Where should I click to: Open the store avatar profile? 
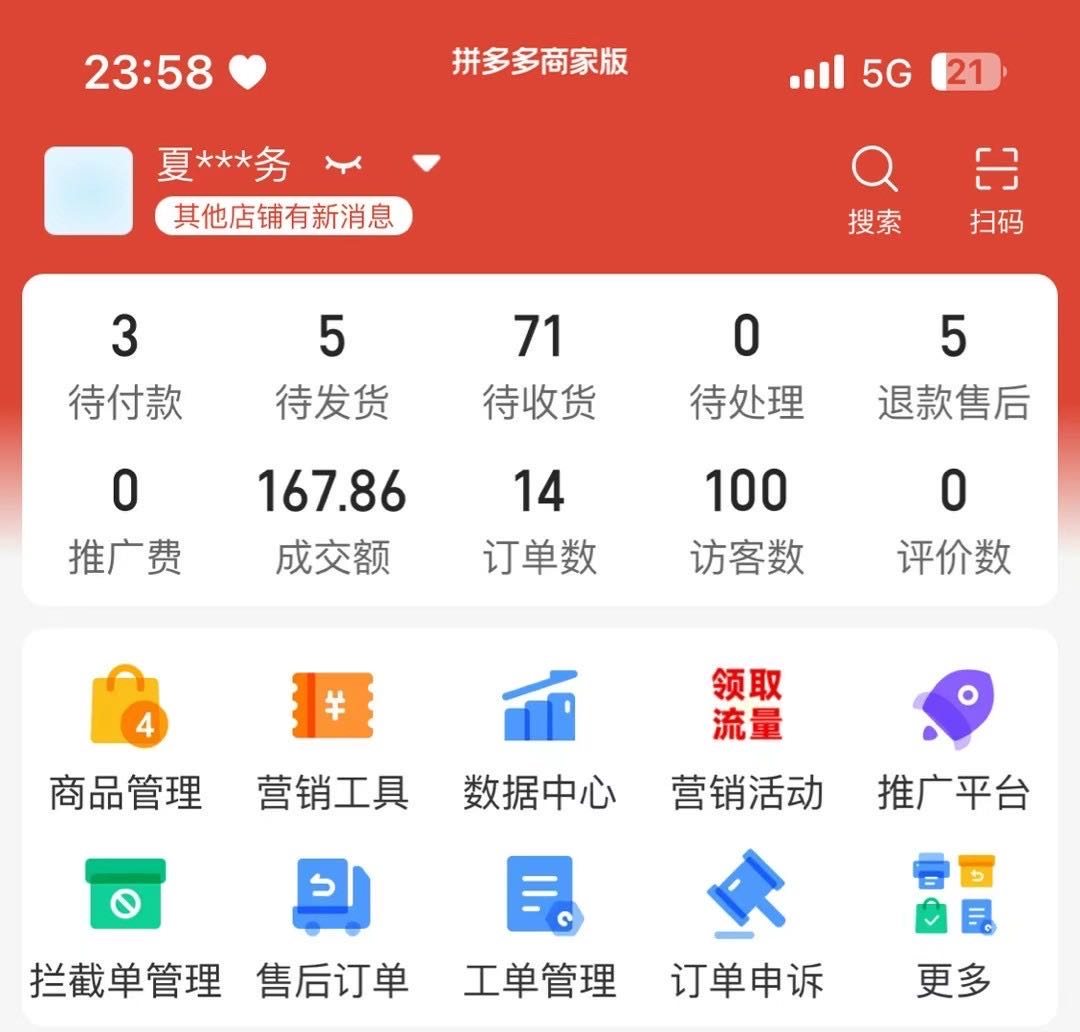[89, 190]
